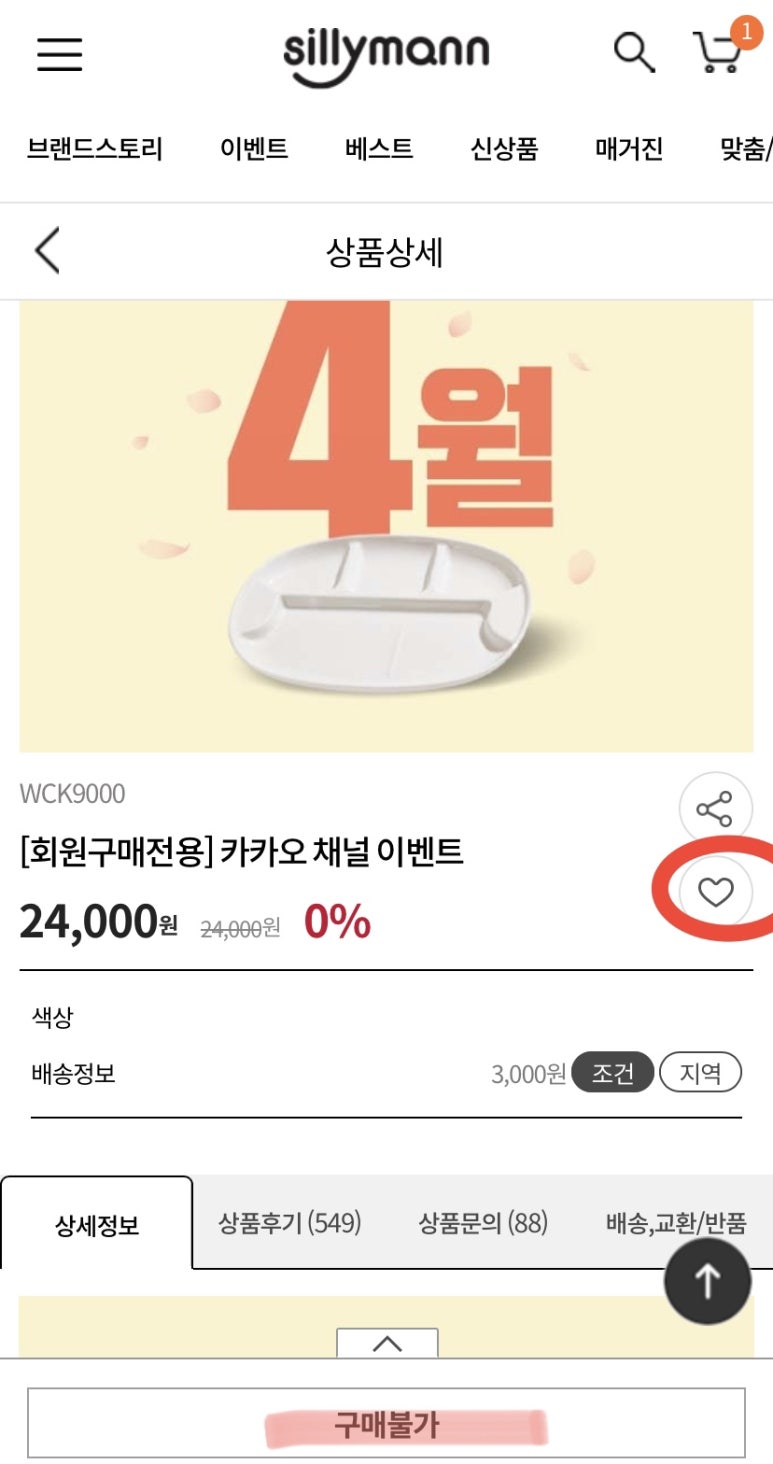Expand the purchase panel chevron
This screenshot has width=773, height=1464.
pos(387,1344)
